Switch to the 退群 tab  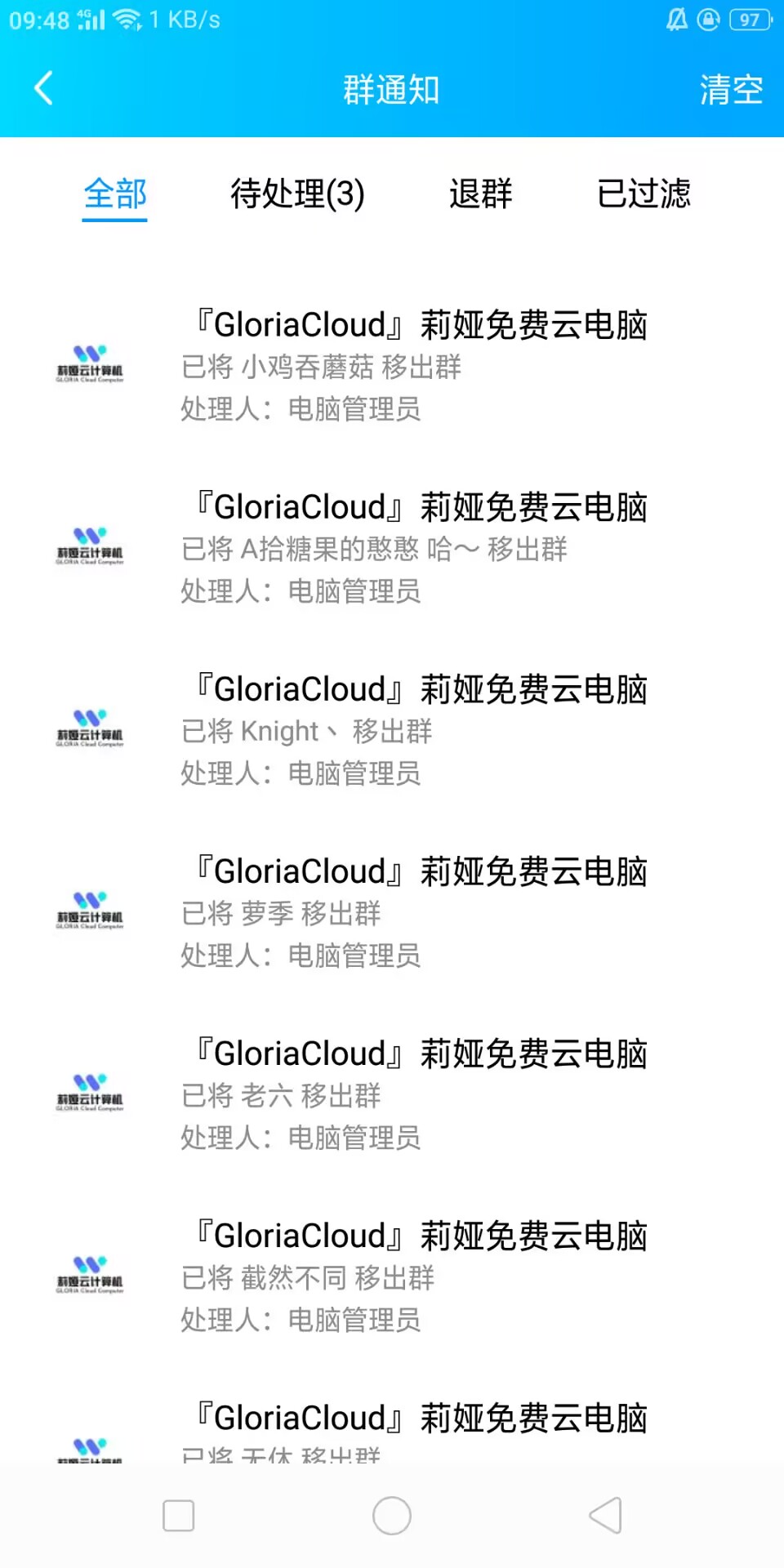(480, 194)
